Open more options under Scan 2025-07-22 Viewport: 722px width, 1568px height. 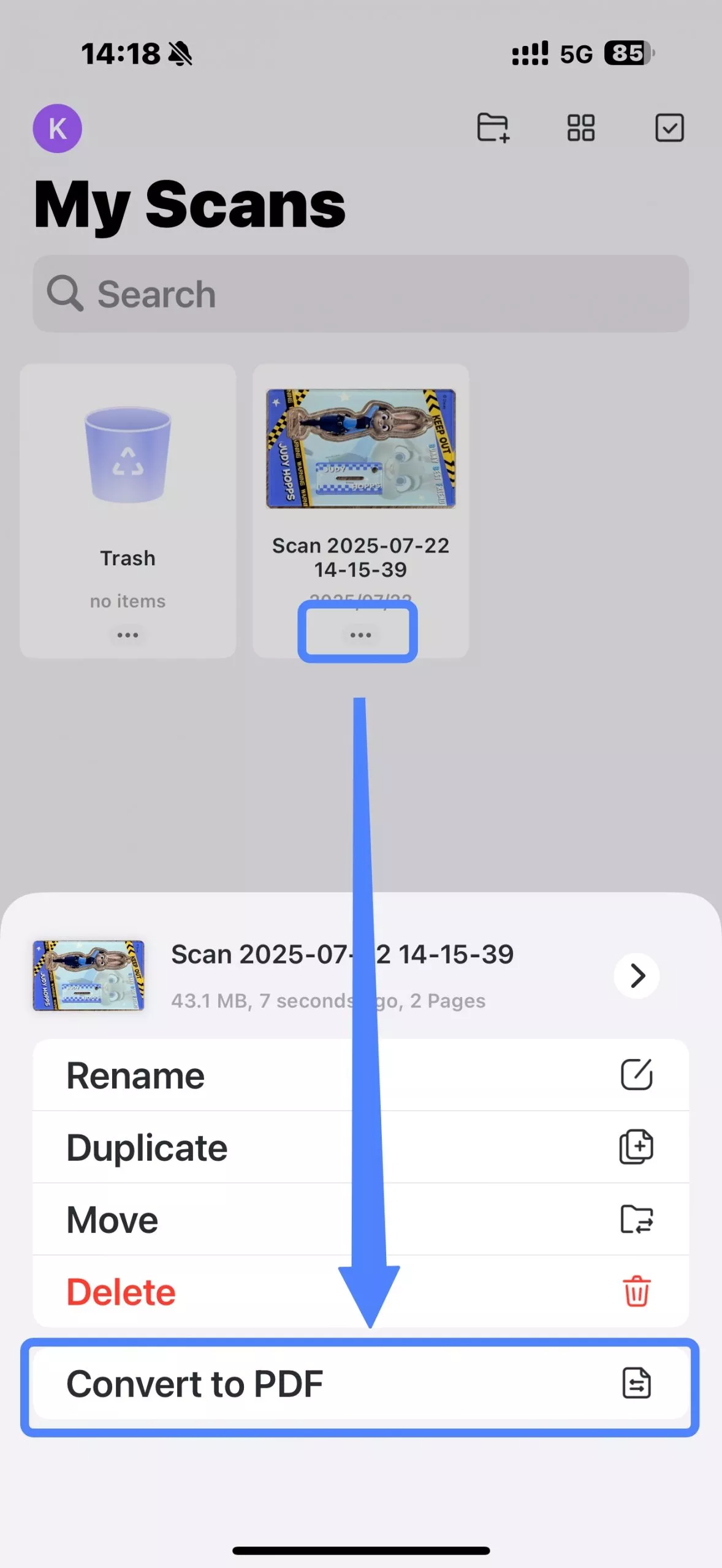[x=360, y=635]
